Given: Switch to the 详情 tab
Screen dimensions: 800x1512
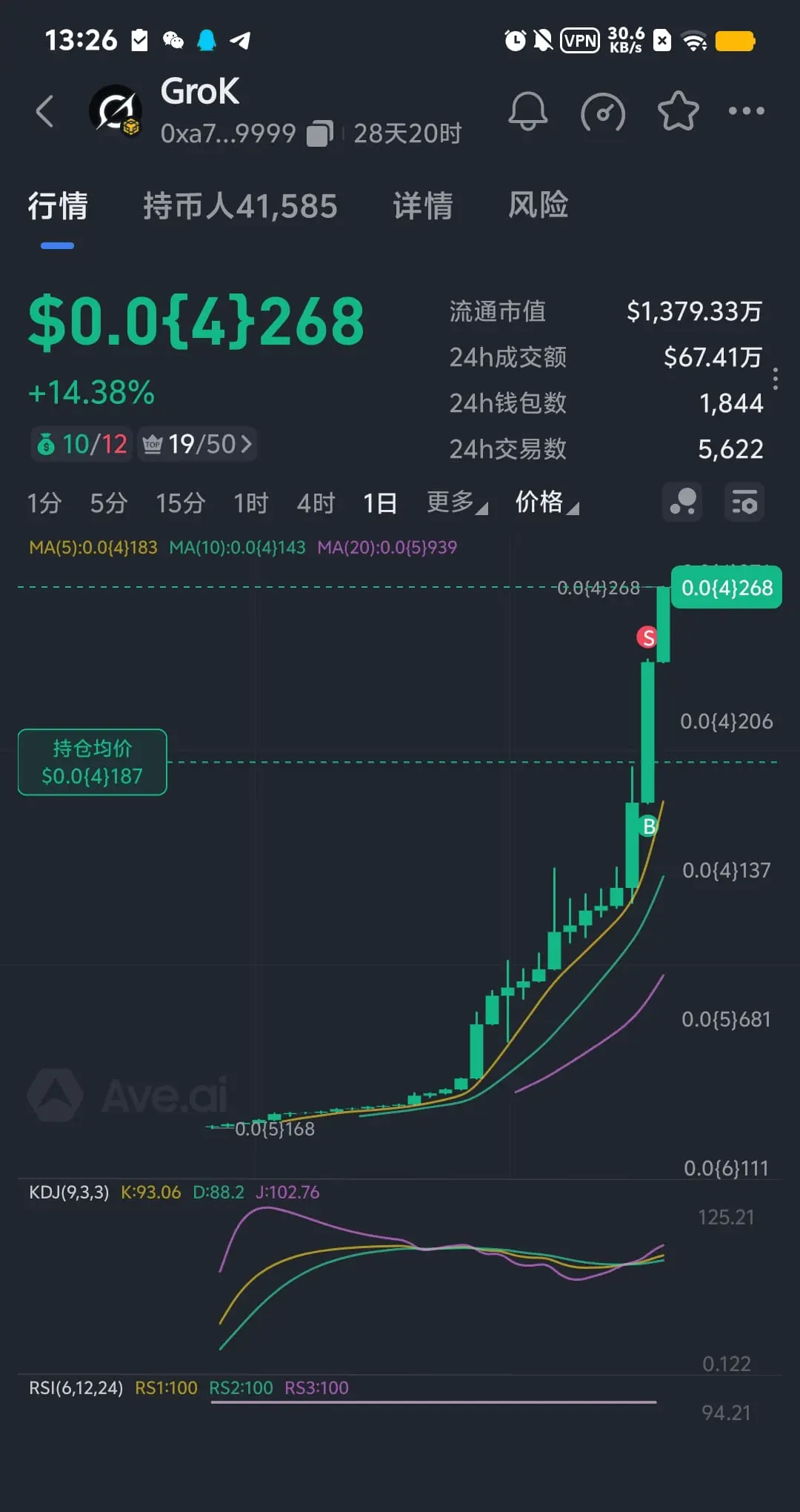Looking at the screenshot, I should [423, 206].
